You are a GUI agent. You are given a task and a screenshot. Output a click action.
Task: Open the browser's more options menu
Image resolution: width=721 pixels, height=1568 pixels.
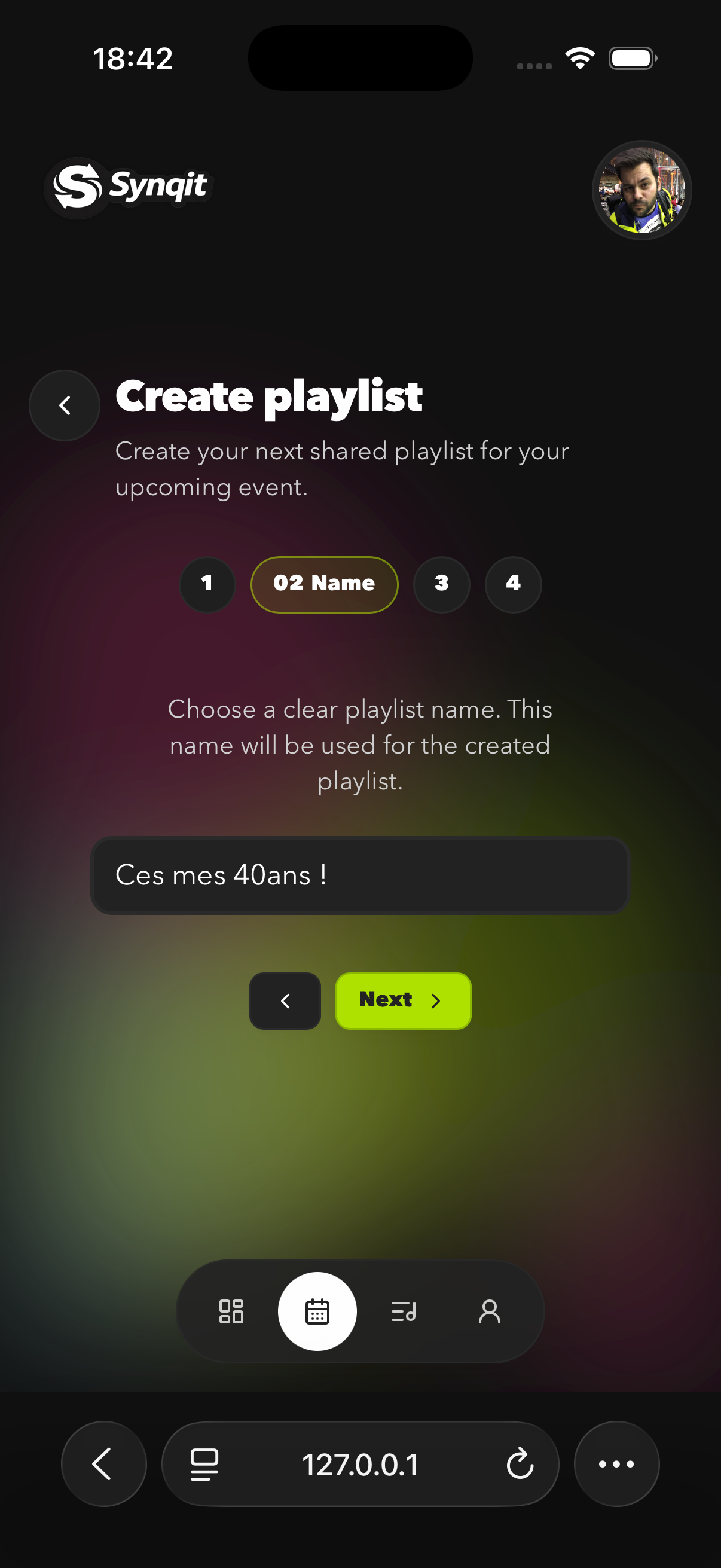tap(616, 1463)
